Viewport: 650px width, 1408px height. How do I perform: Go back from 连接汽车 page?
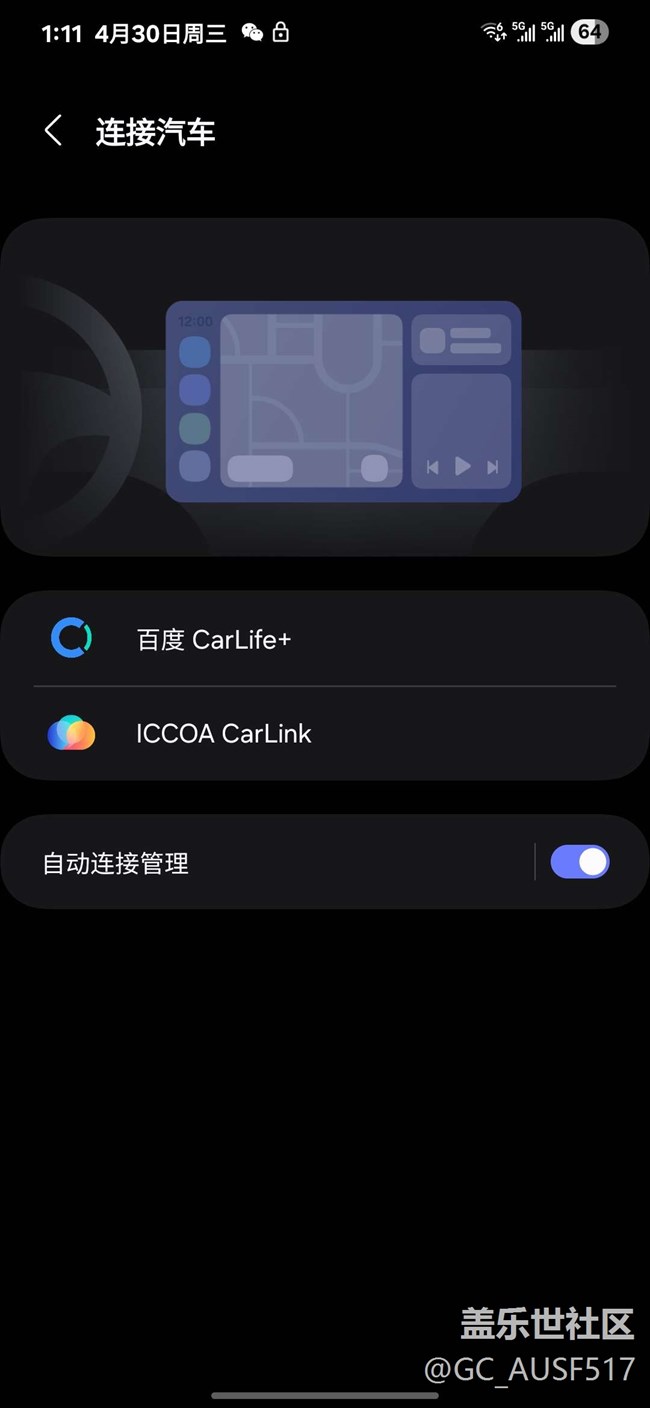[53, 131]
